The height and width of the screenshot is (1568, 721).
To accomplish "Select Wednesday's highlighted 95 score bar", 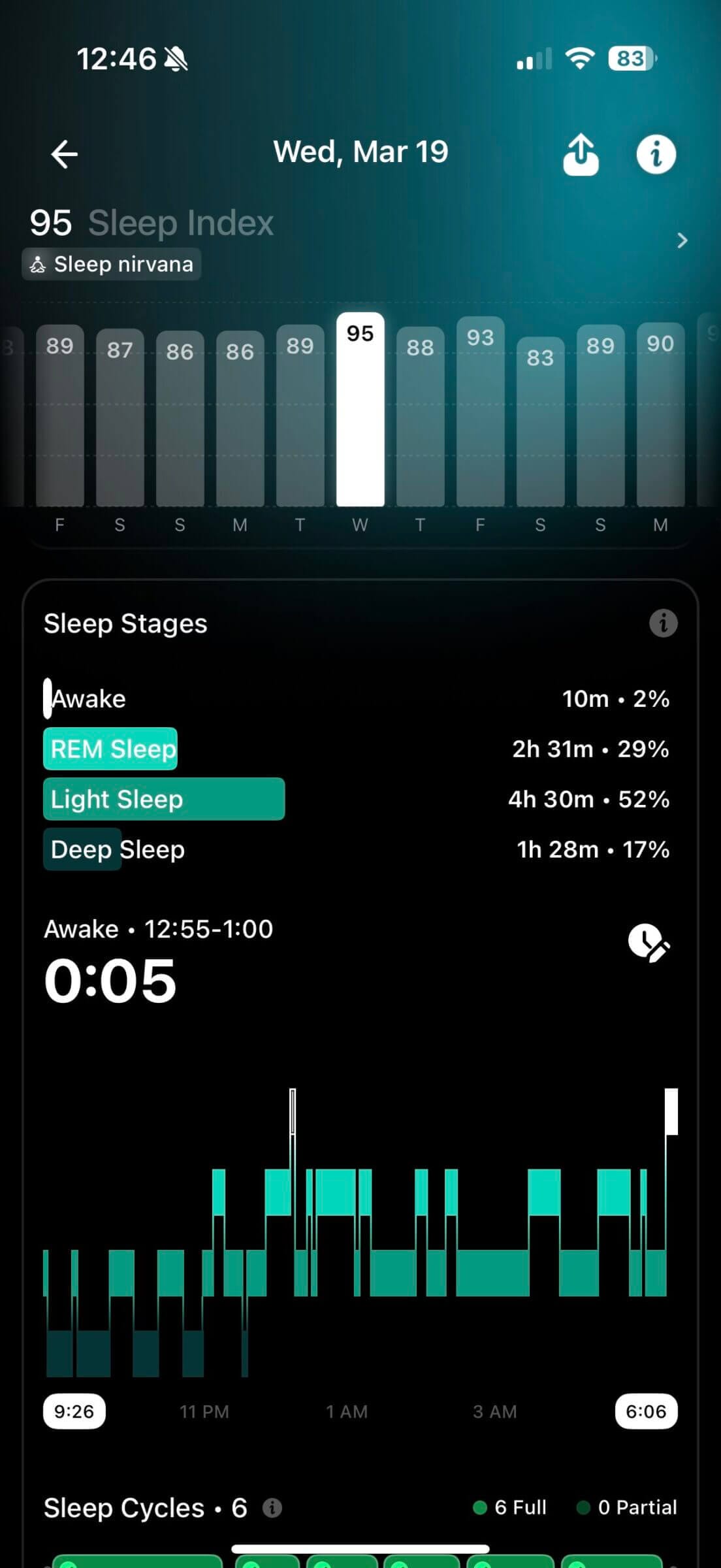I will pos(360,412).
